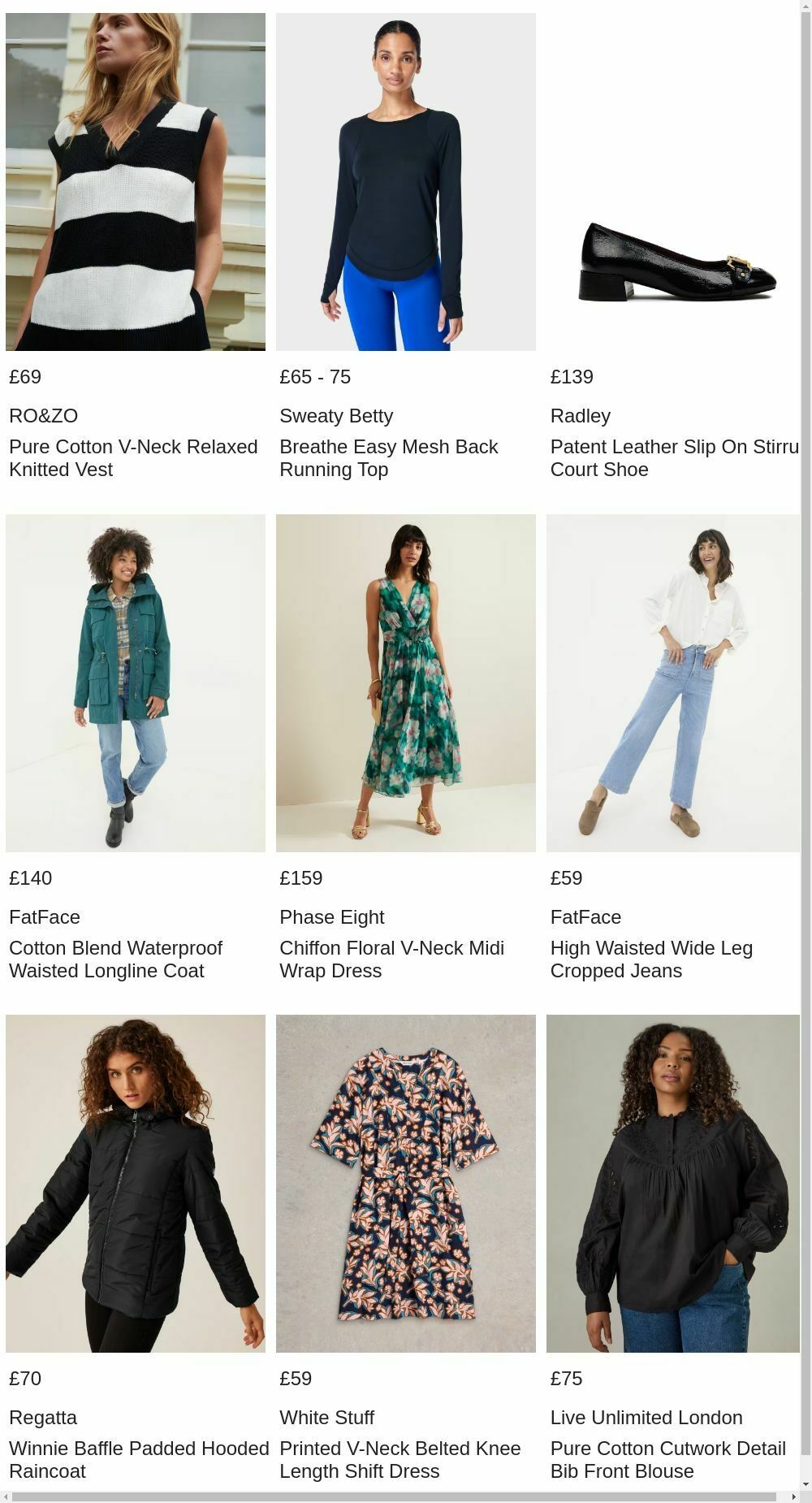Screen dimensions: 812x1503
Task: Open the teal waterproof coat product photo
Action: coord(136,682)
